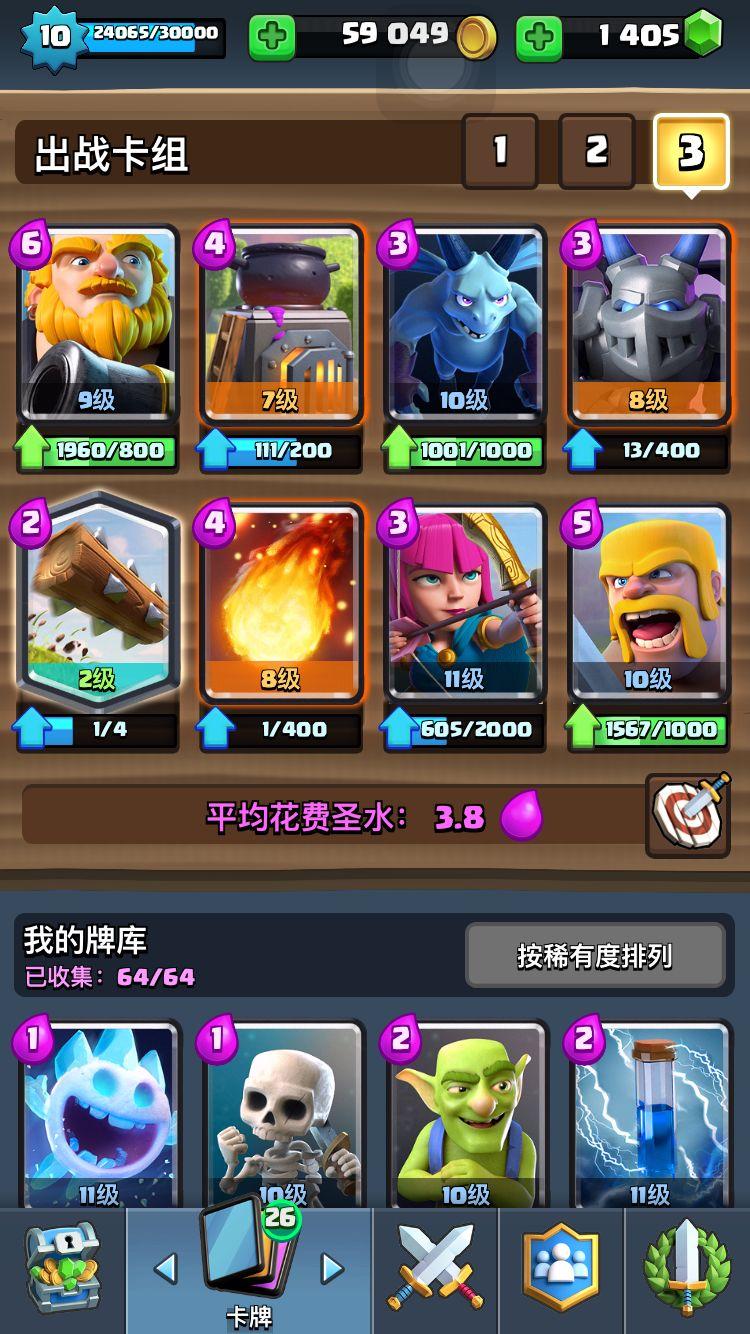Screen dimensions: 750x1334
Task: Open the clan social tab
Action: (x=561, y=1270)
